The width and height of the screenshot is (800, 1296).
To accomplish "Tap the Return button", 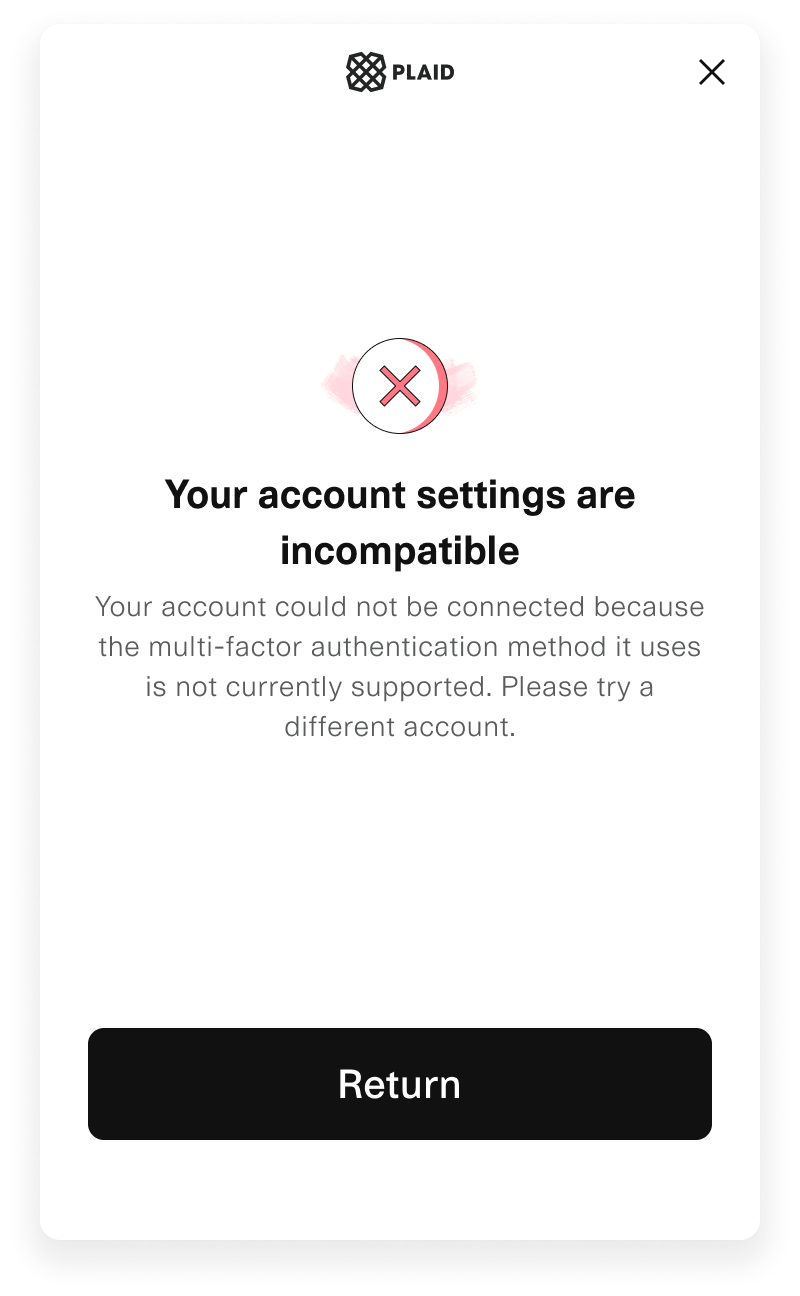I will pos(400,1084).
